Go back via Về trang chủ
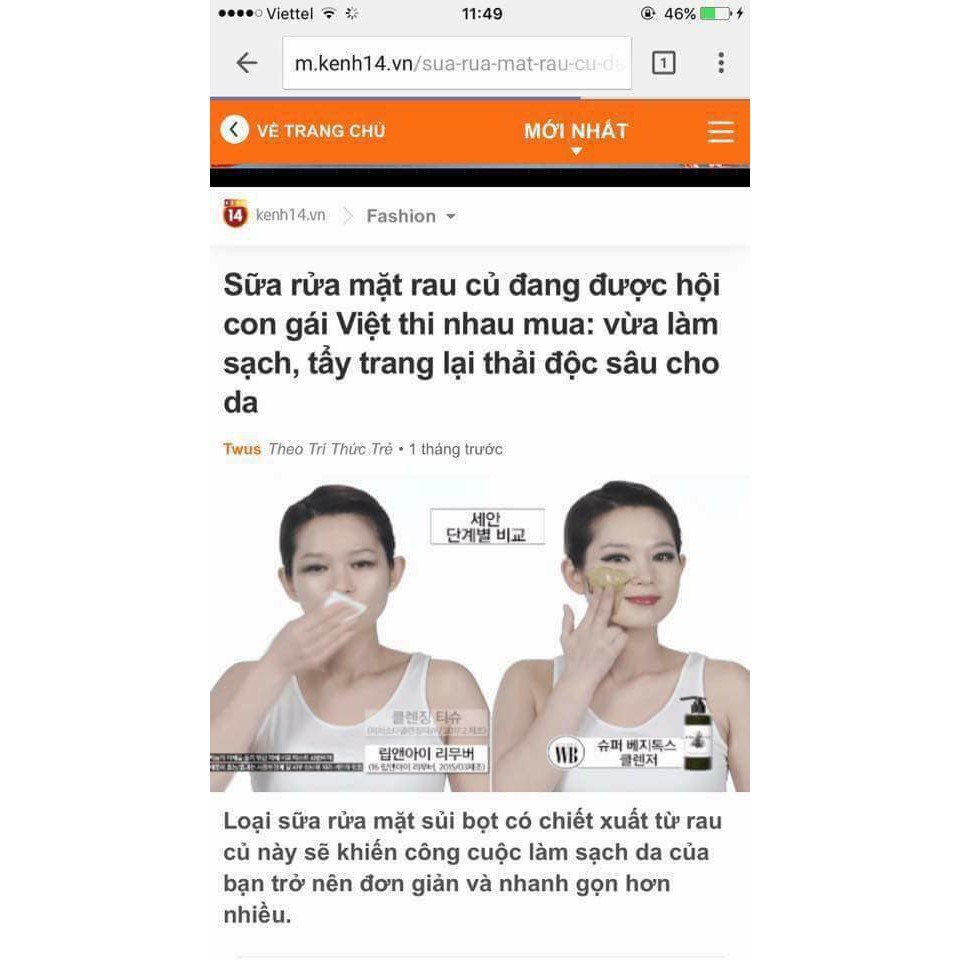Screen dimensions: 960x960 pos(304,131)
